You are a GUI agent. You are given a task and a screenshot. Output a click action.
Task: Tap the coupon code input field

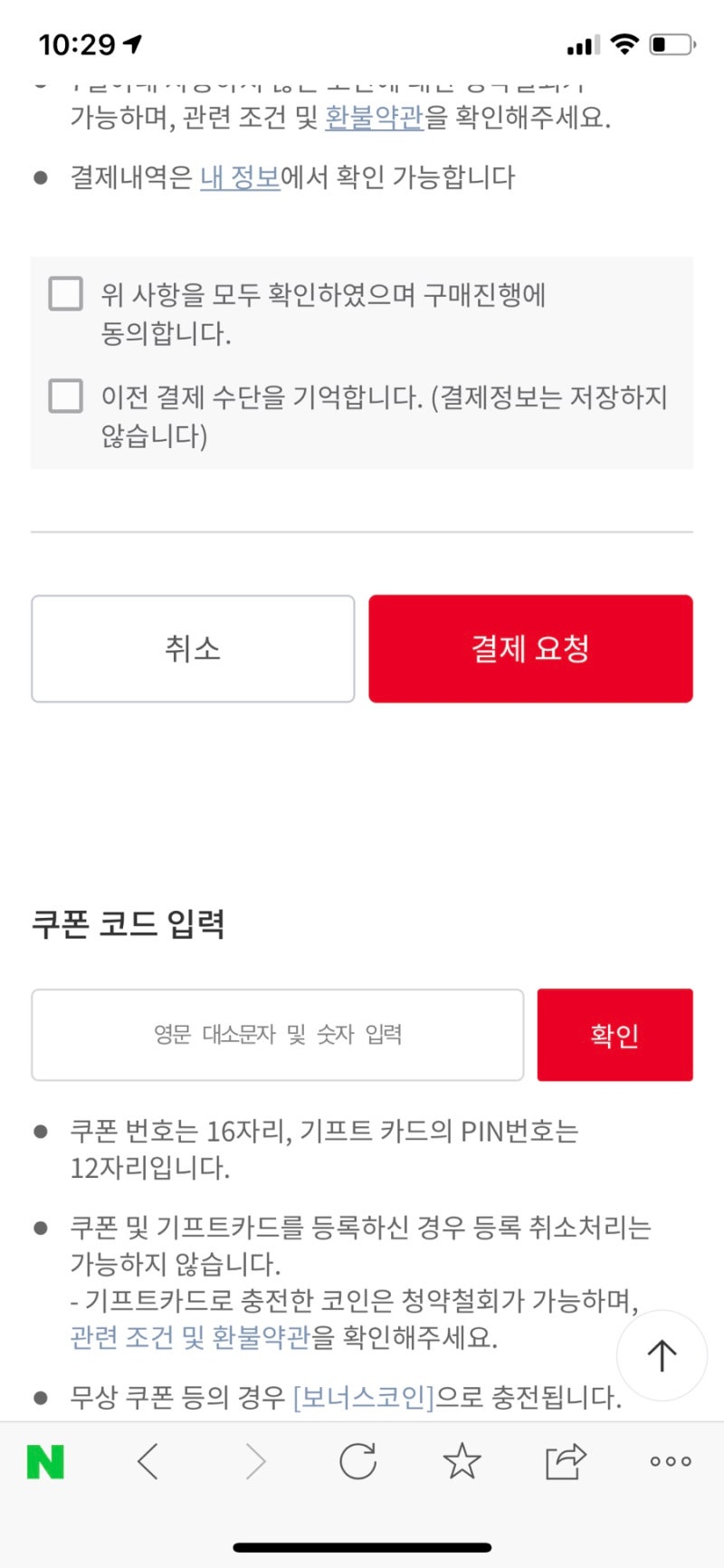pos(276,1035)
